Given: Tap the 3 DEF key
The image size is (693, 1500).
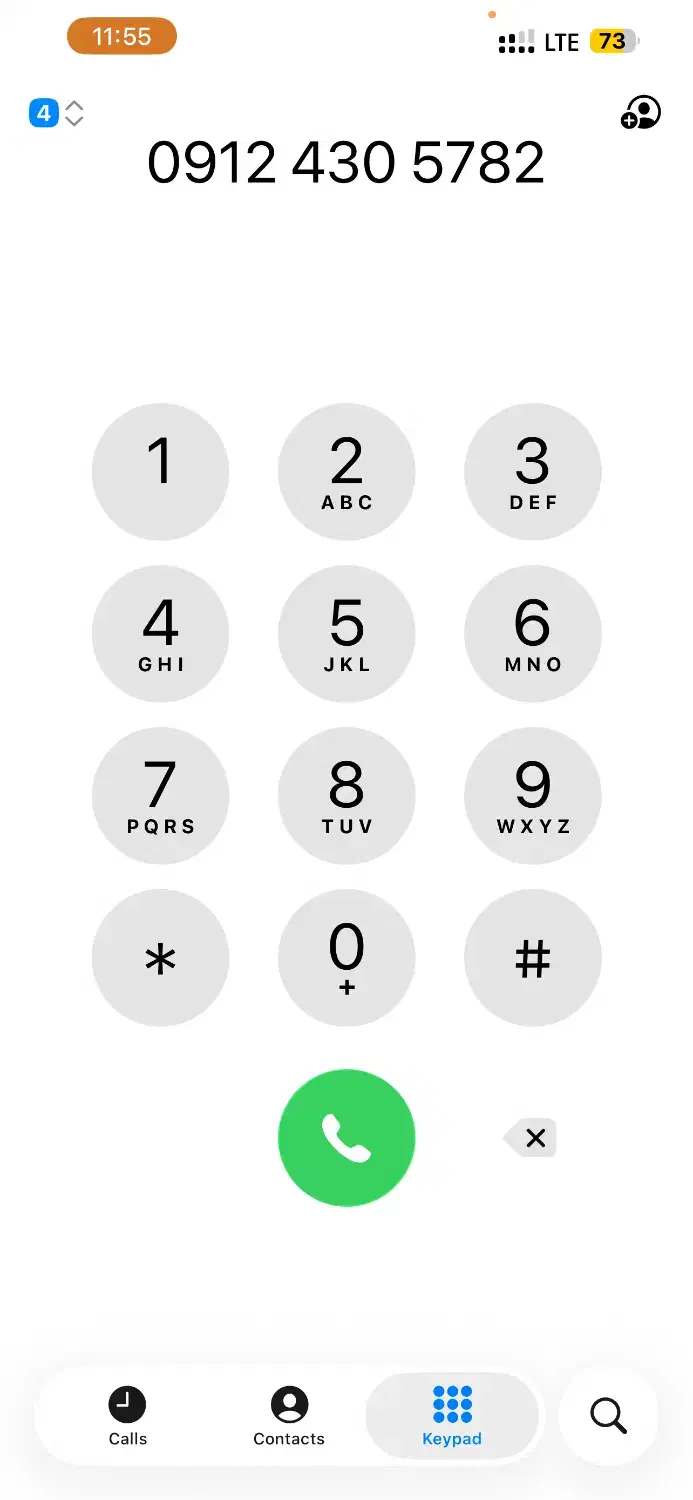Looking at the screenshot, I should tap(533, 471).
